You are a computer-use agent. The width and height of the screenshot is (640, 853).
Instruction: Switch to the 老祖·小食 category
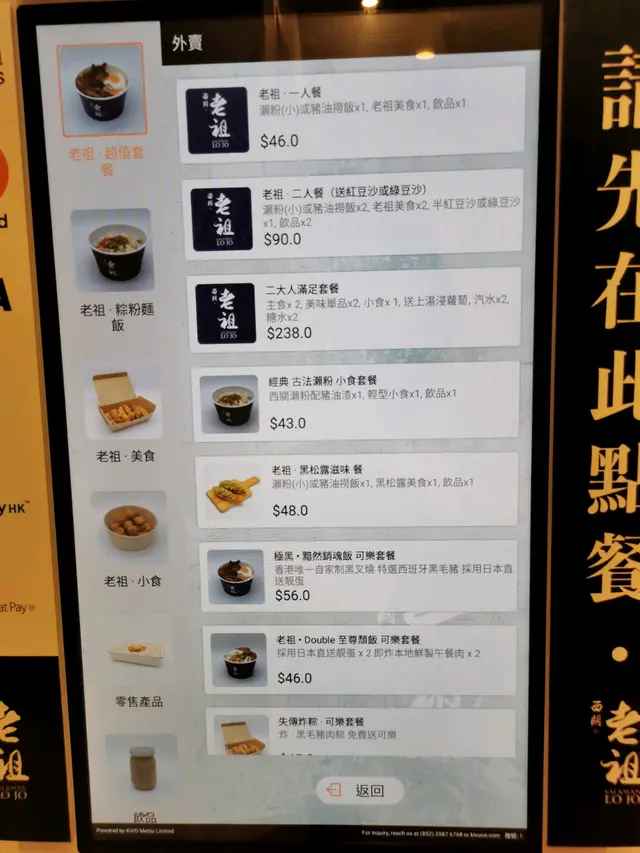[131, 535]
